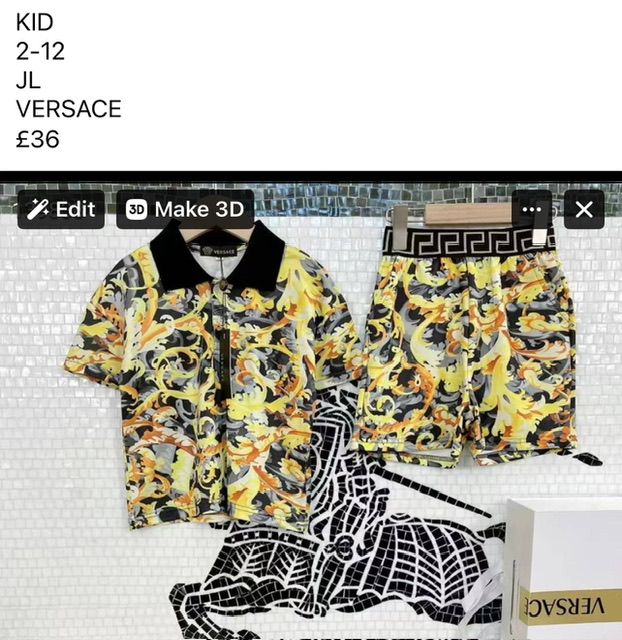This screenshot has width=622, height=640.
Task: Tap Make 3D button
Action: point(185,209)
